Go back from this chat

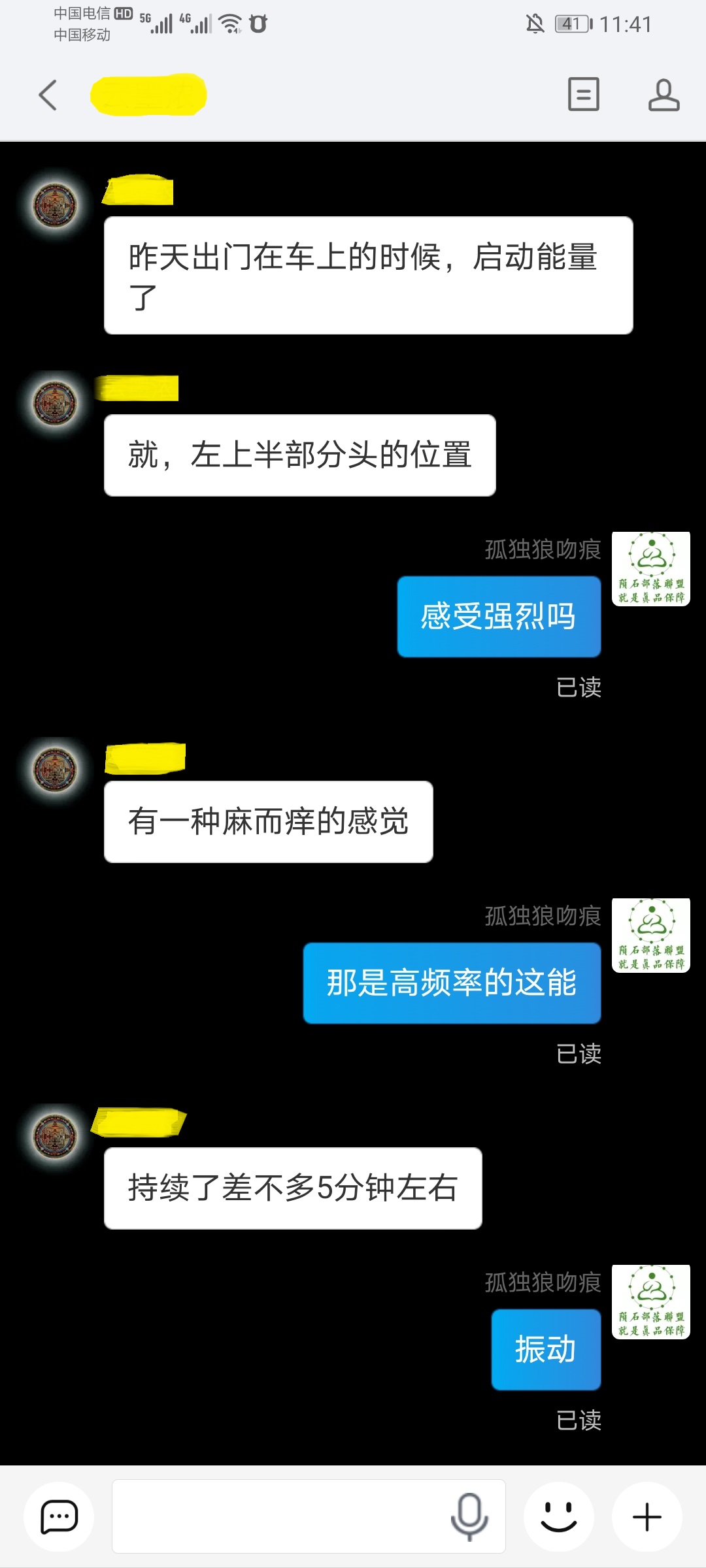pos(48,95)
